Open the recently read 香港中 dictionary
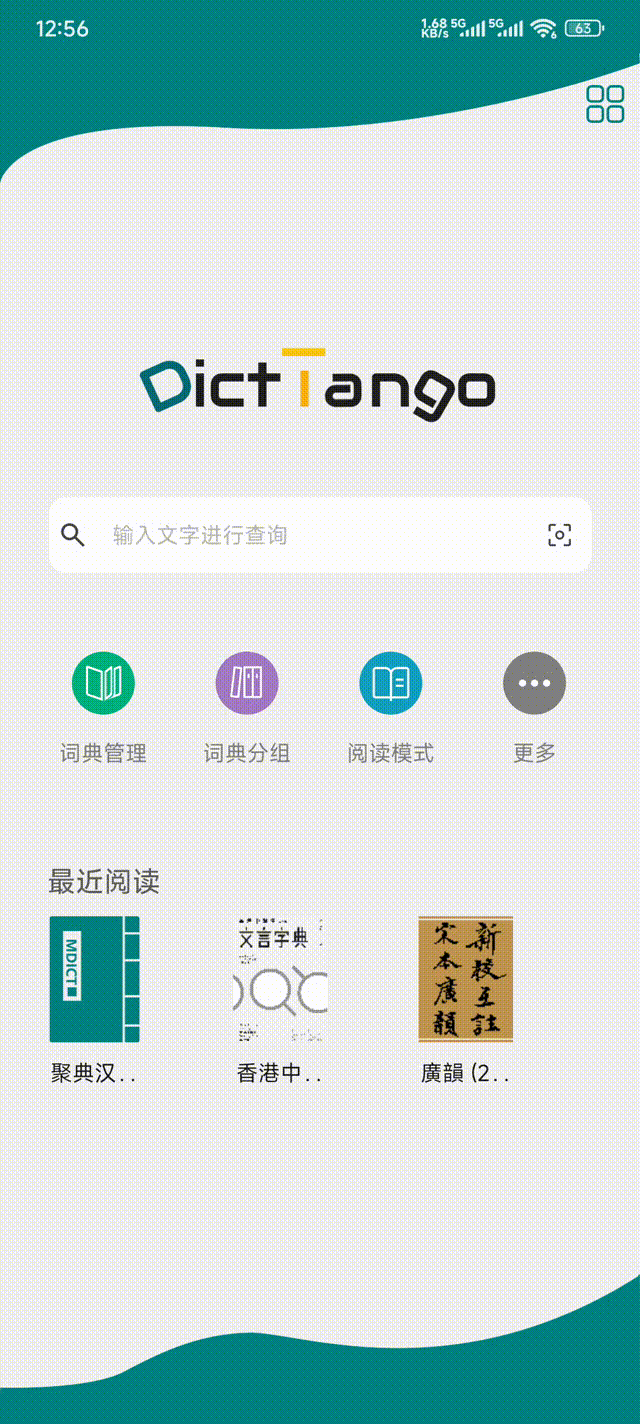 tap(280, 980)
